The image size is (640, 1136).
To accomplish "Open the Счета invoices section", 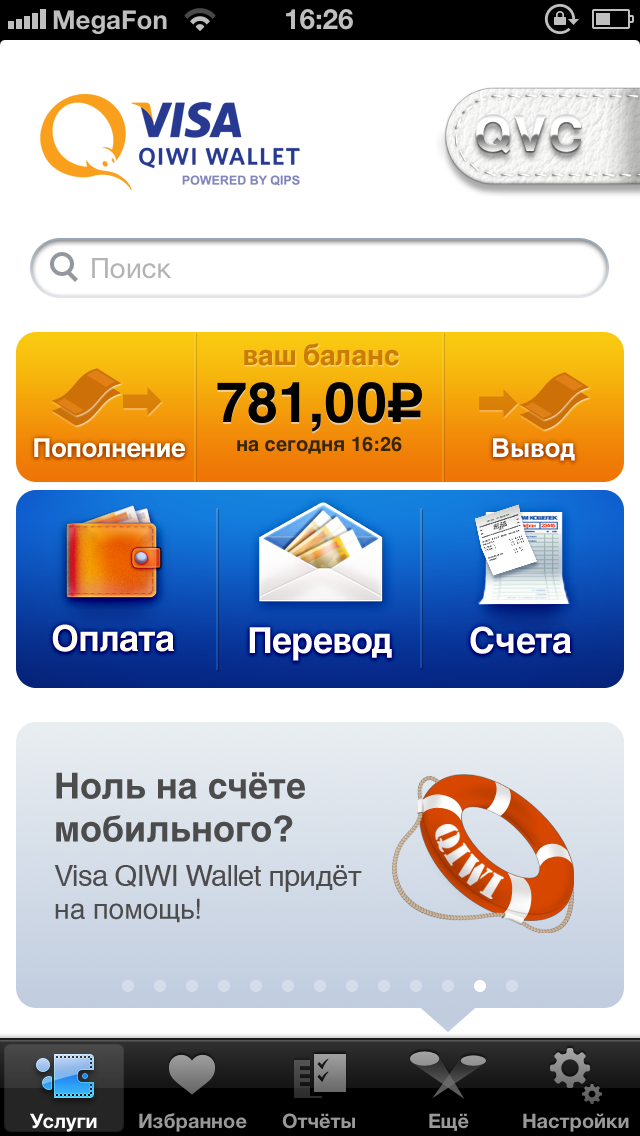I will (521, 588).
